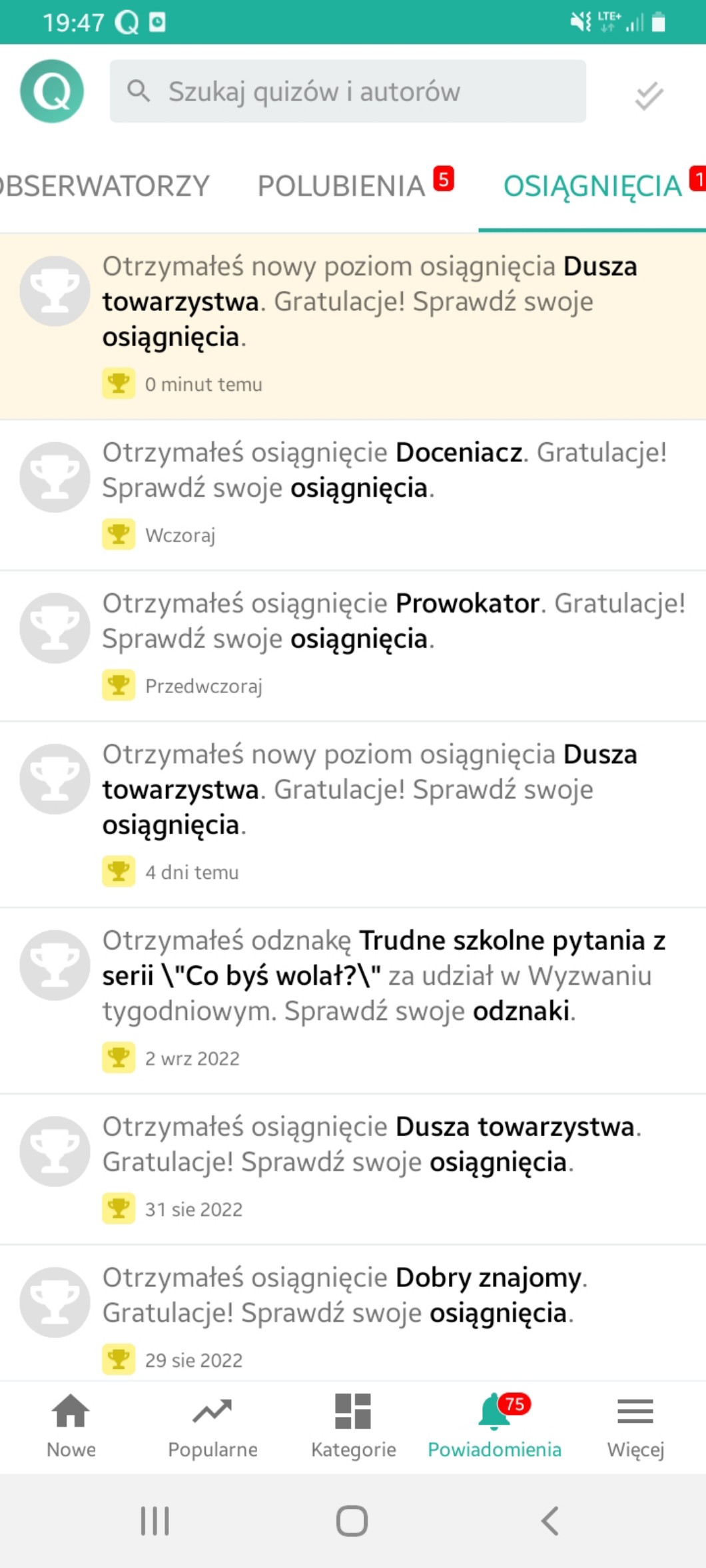The width and height of the screenshot is (706, 1568).
Task: Tap the Powiadomienia bell tab
Action: pyautogui.click(x=494, y=1426)
